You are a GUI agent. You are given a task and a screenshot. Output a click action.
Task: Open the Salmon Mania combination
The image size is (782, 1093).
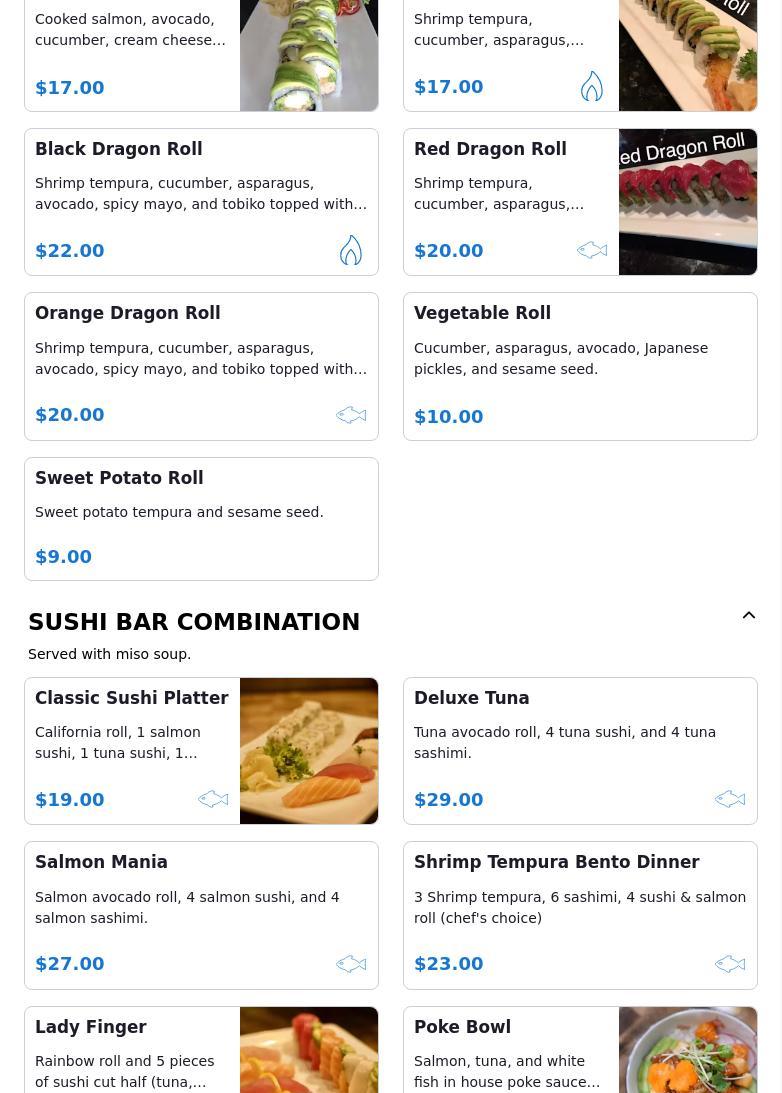(x=201, y=915)
